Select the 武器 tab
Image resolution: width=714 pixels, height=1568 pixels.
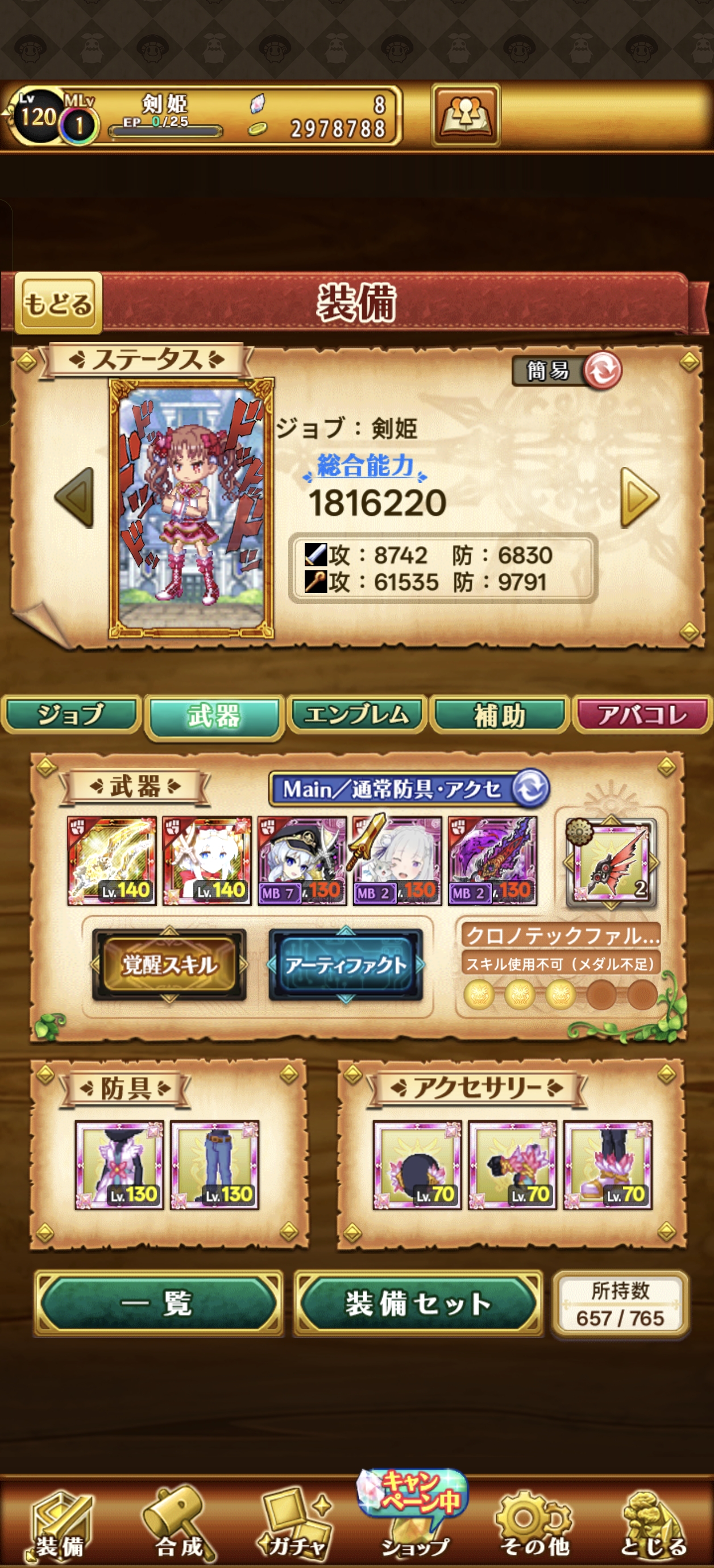[x=214, y=716]
